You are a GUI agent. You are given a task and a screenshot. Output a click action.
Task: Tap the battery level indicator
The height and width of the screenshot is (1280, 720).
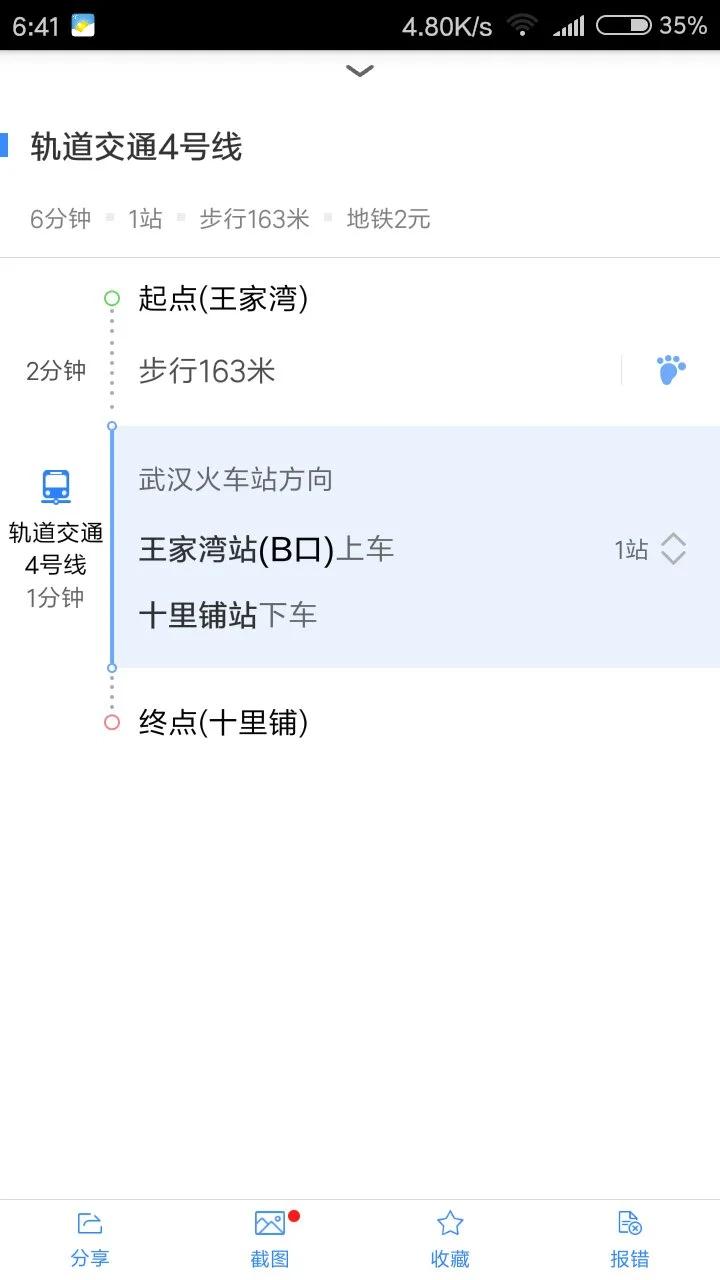point(625,26)
